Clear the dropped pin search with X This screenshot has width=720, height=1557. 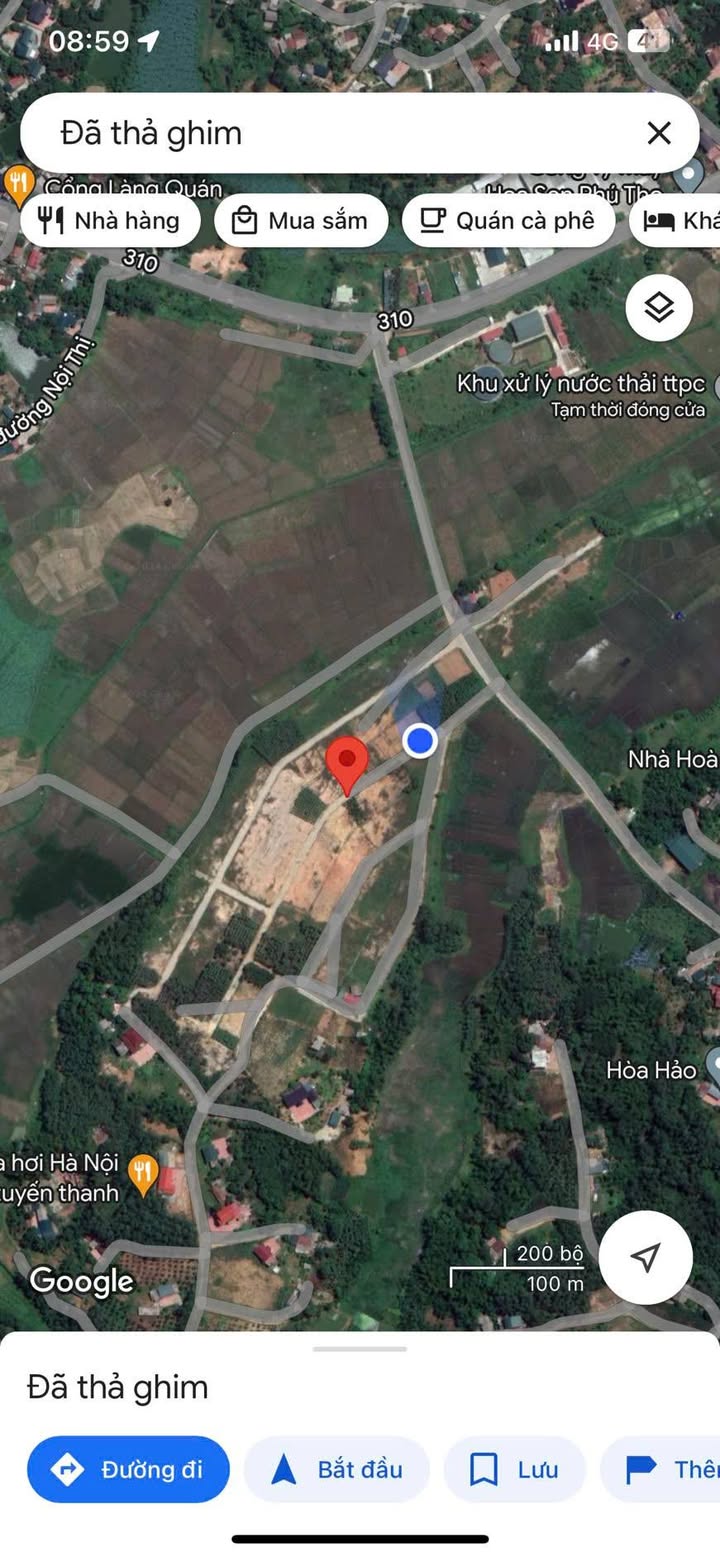659,133
